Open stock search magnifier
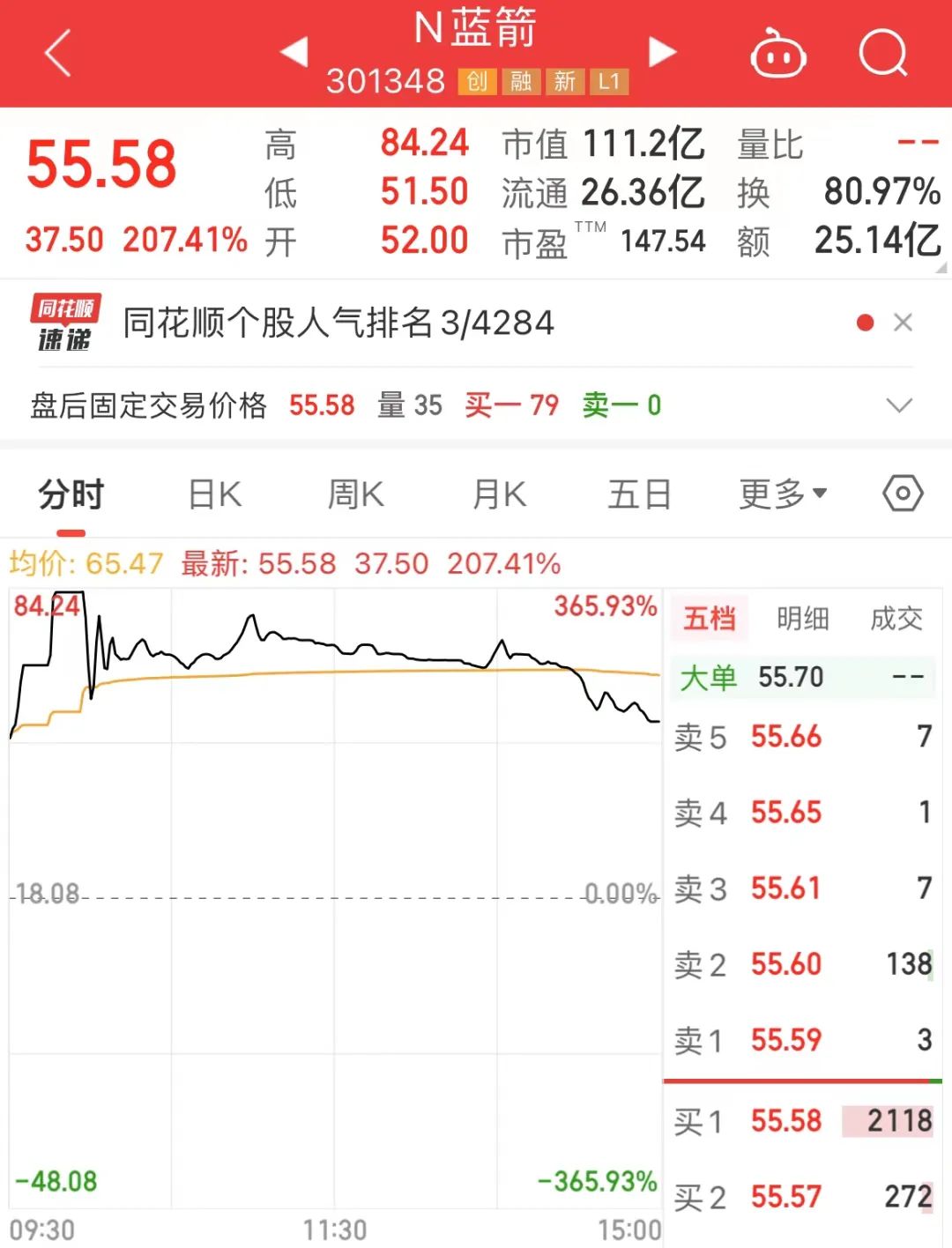Viewport: 952px width, 1248px height. [882, 54]
